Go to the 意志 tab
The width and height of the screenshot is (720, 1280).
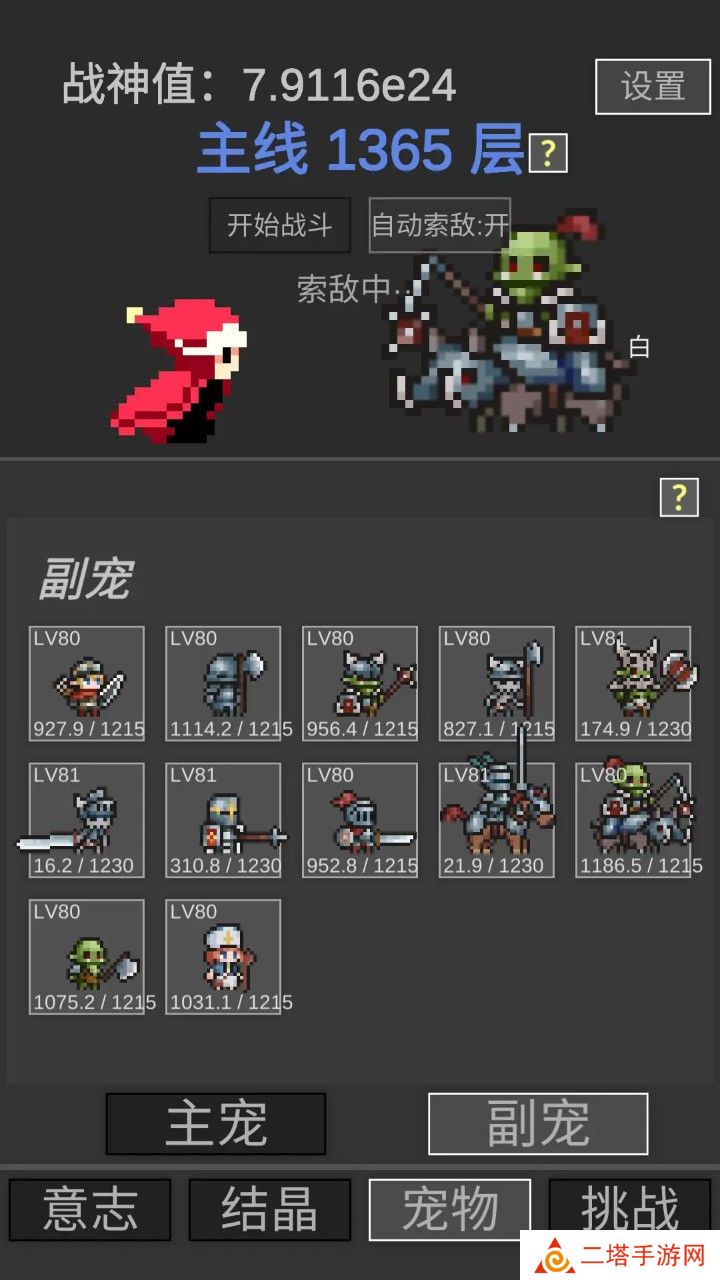tap(90, 1209)
